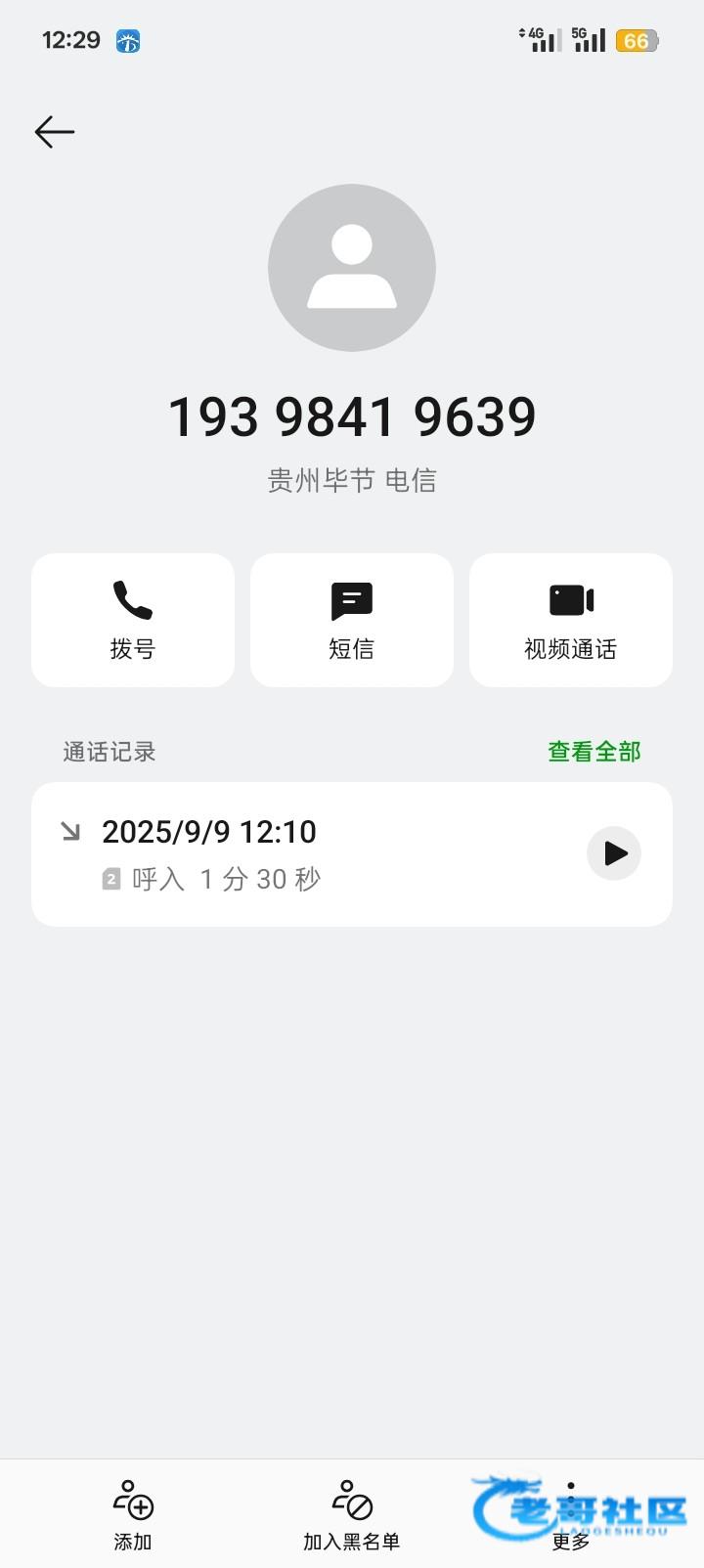Play the recording of the 12:10 call
Image resolution: width=704 pixels, height=1568 pixels.
(614, 853)
